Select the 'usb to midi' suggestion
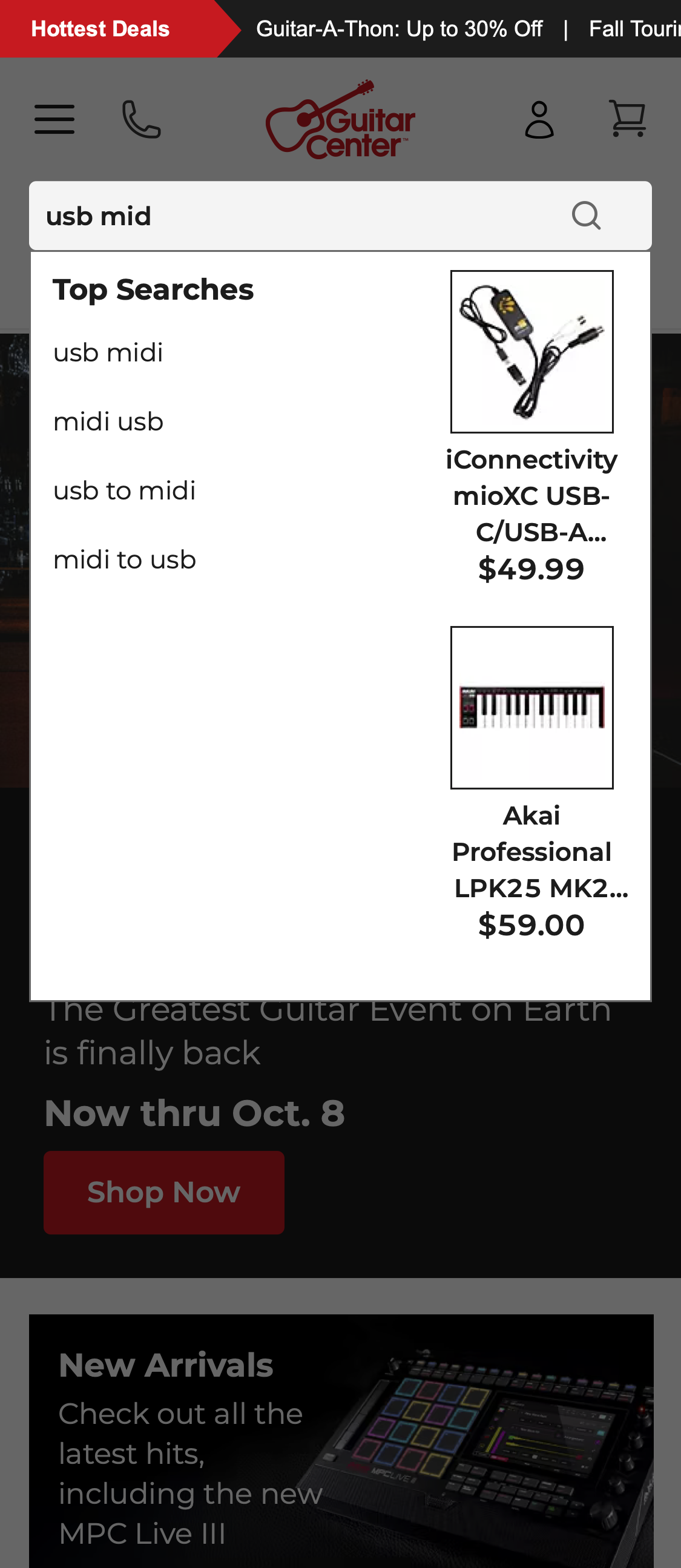Screen dimensions: 681x1568 (x=124, y=490)
